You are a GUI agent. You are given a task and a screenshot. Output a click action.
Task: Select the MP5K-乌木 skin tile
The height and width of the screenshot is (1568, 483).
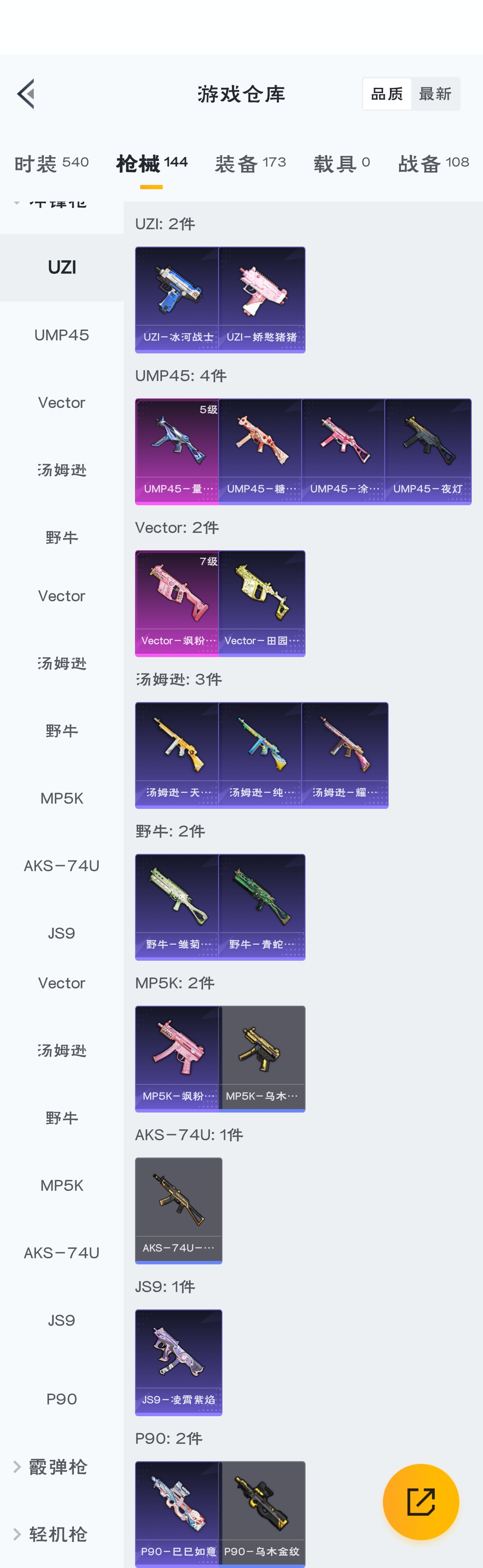(262, 1058)
